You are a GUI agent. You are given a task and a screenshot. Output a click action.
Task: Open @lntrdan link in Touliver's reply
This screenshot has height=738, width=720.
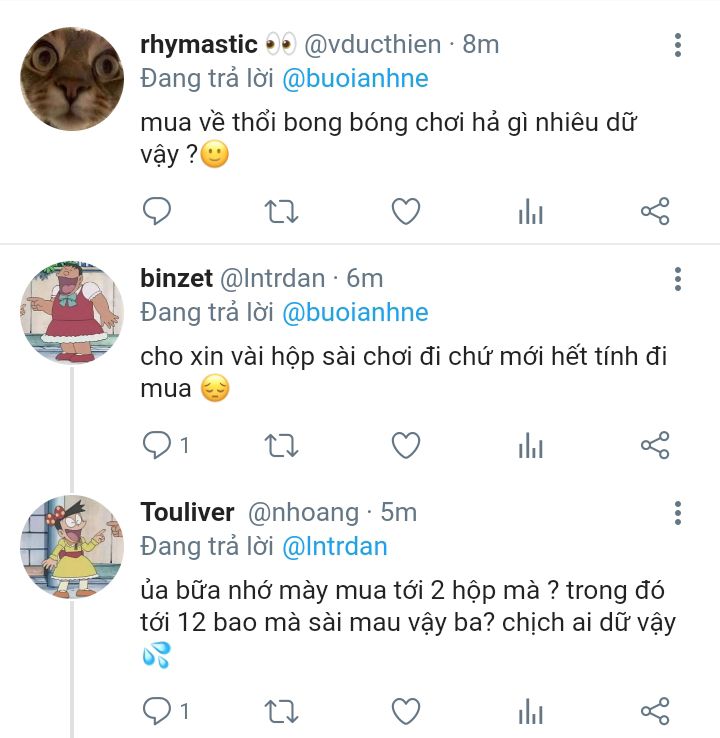pyautogui.click(x=335, y=547)
